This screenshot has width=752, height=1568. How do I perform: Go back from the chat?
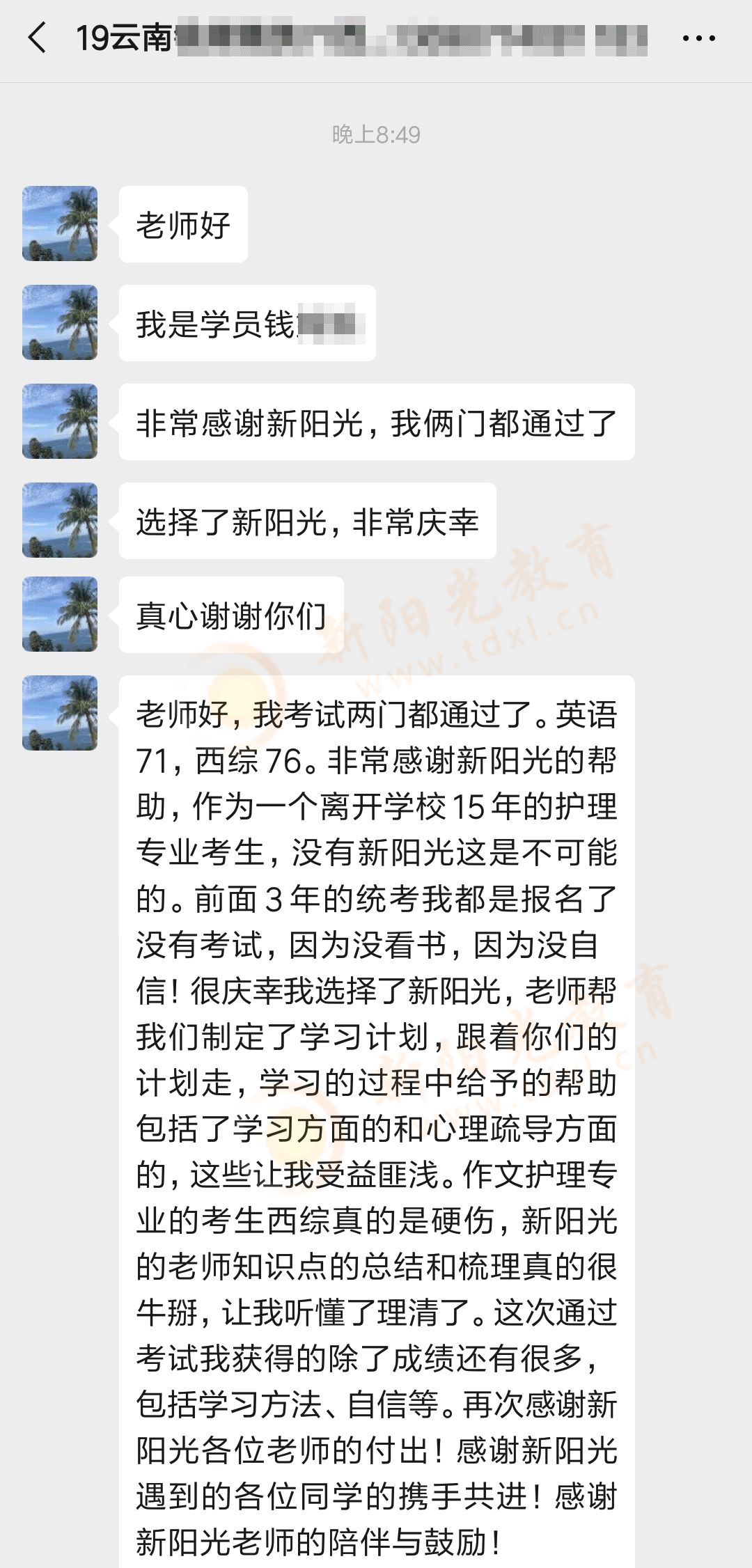click(x=37, y=38)
